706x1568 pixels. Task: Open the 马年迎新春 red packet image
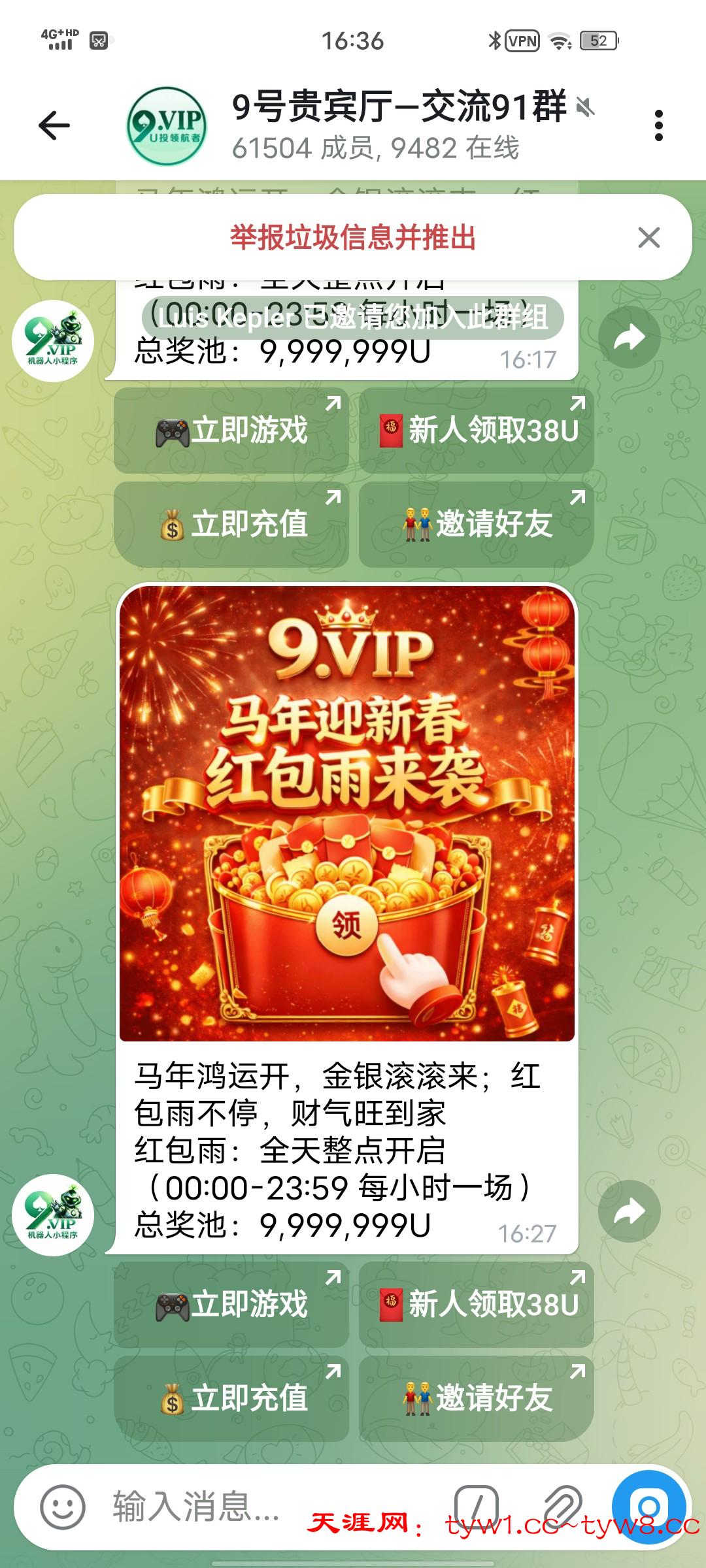(346, 813)
